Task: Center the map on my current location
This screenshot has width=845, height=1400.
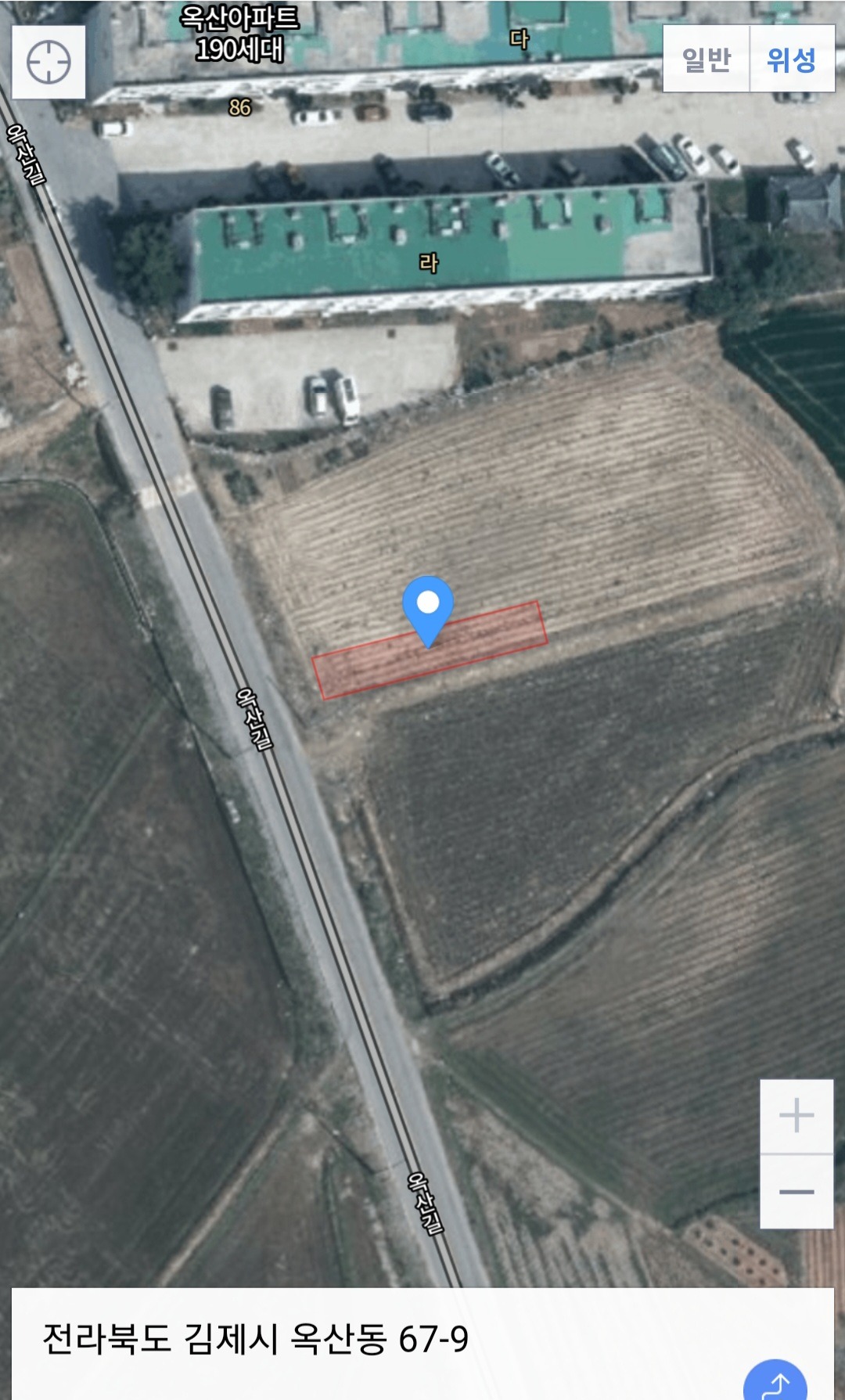Action: pos(49,62)
